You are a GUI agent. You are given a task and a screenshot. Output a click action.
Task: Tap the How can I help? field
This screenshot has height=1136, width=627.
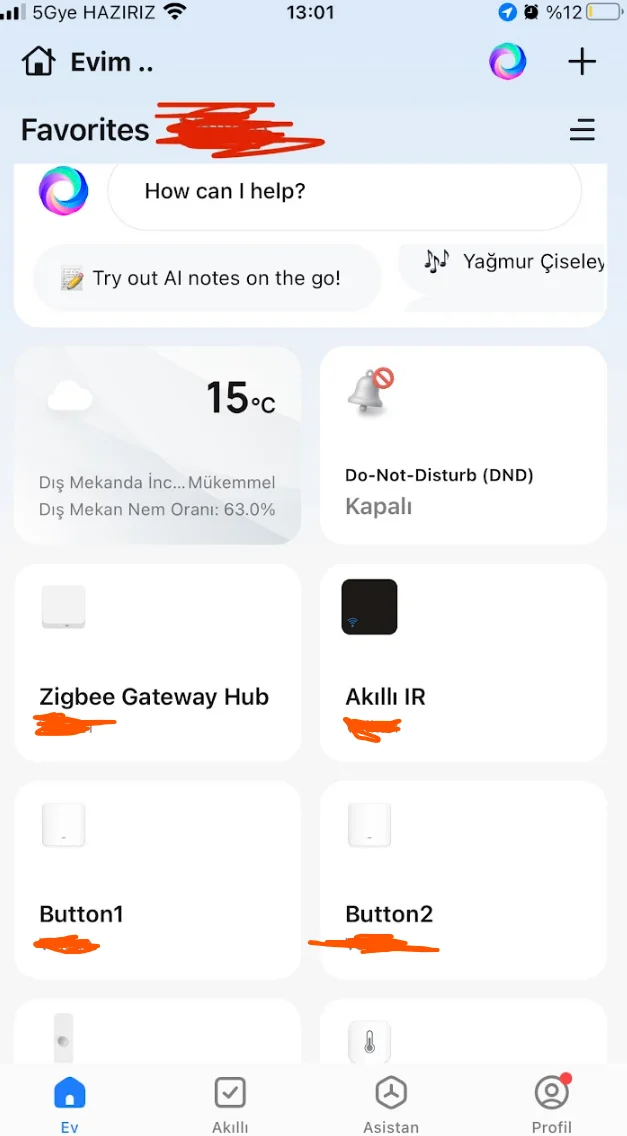(x=344, y=191)
